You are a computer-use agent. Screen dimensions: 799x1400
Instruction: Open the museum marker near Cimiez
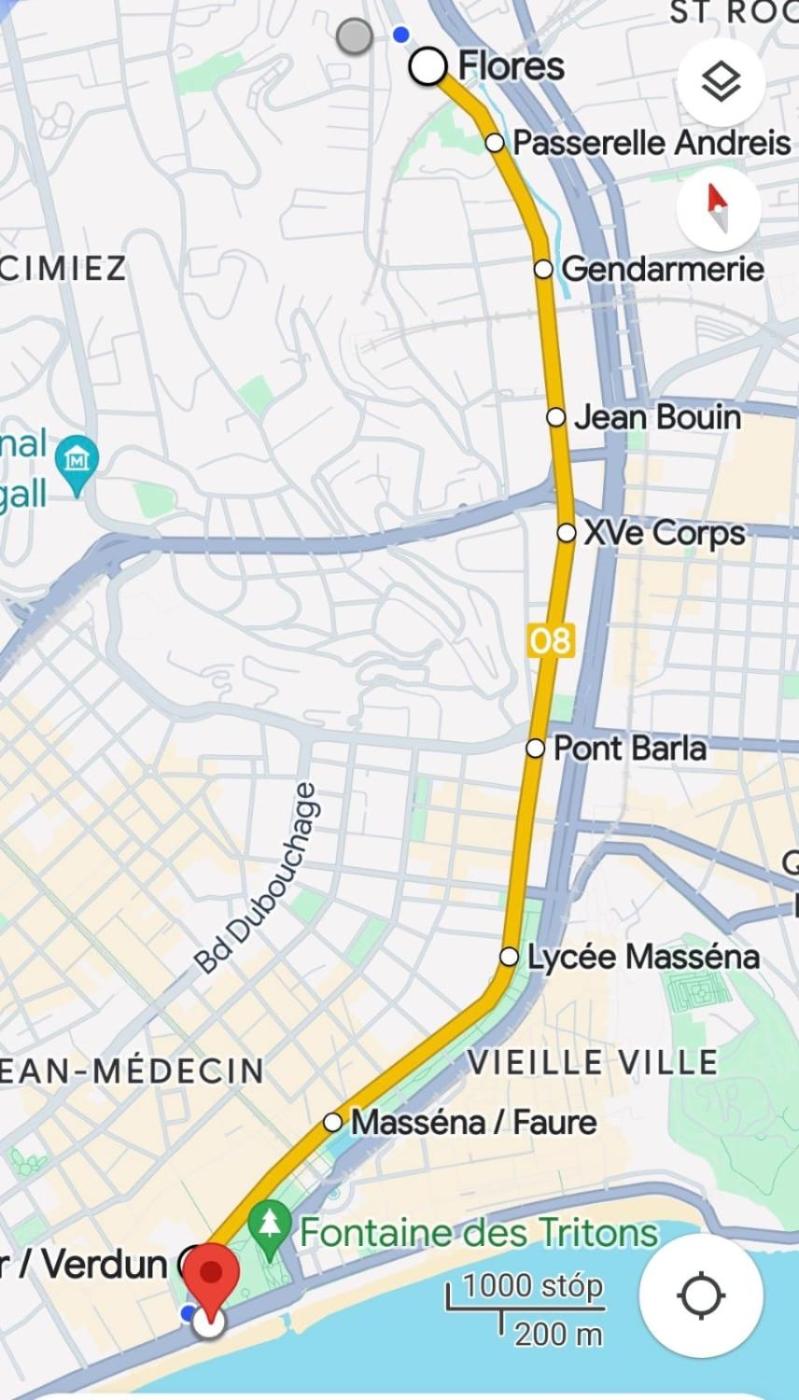(x=76, y=458)
